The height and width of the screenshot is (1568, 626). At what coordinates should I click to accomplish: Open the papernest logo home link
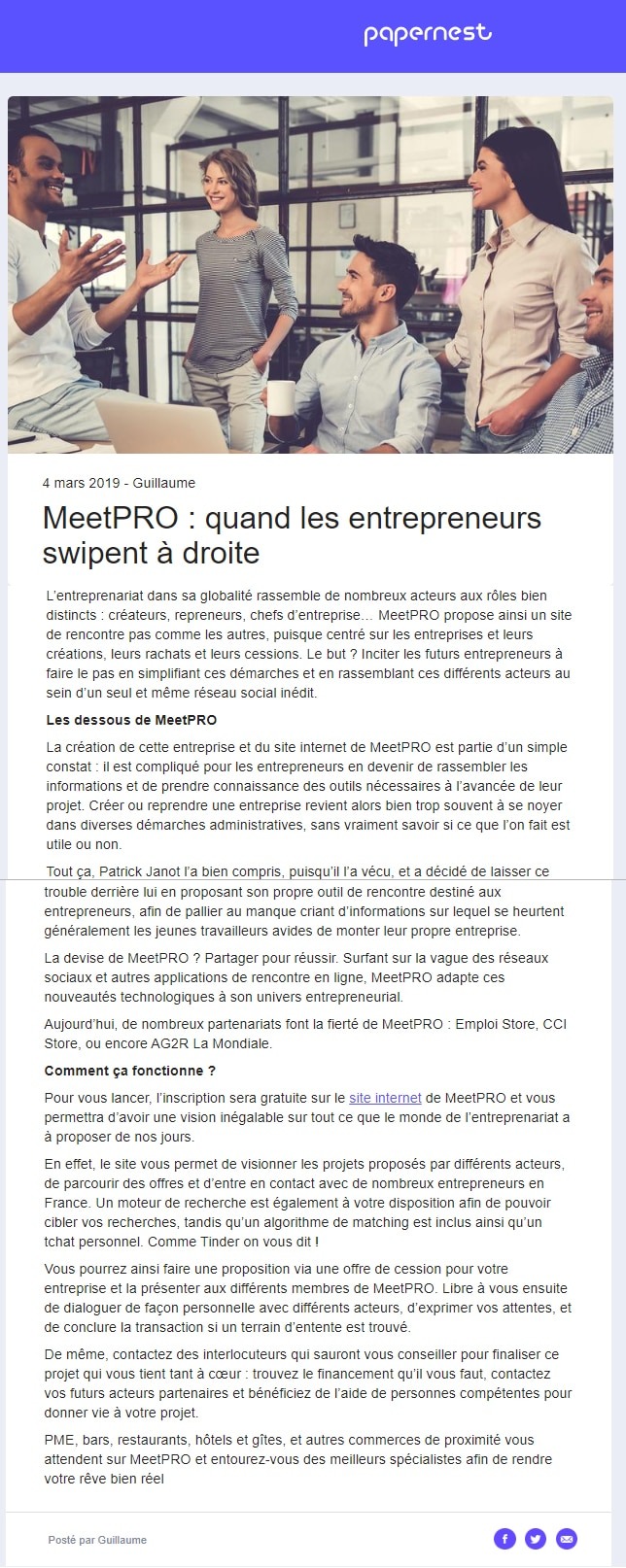point(428,34)
